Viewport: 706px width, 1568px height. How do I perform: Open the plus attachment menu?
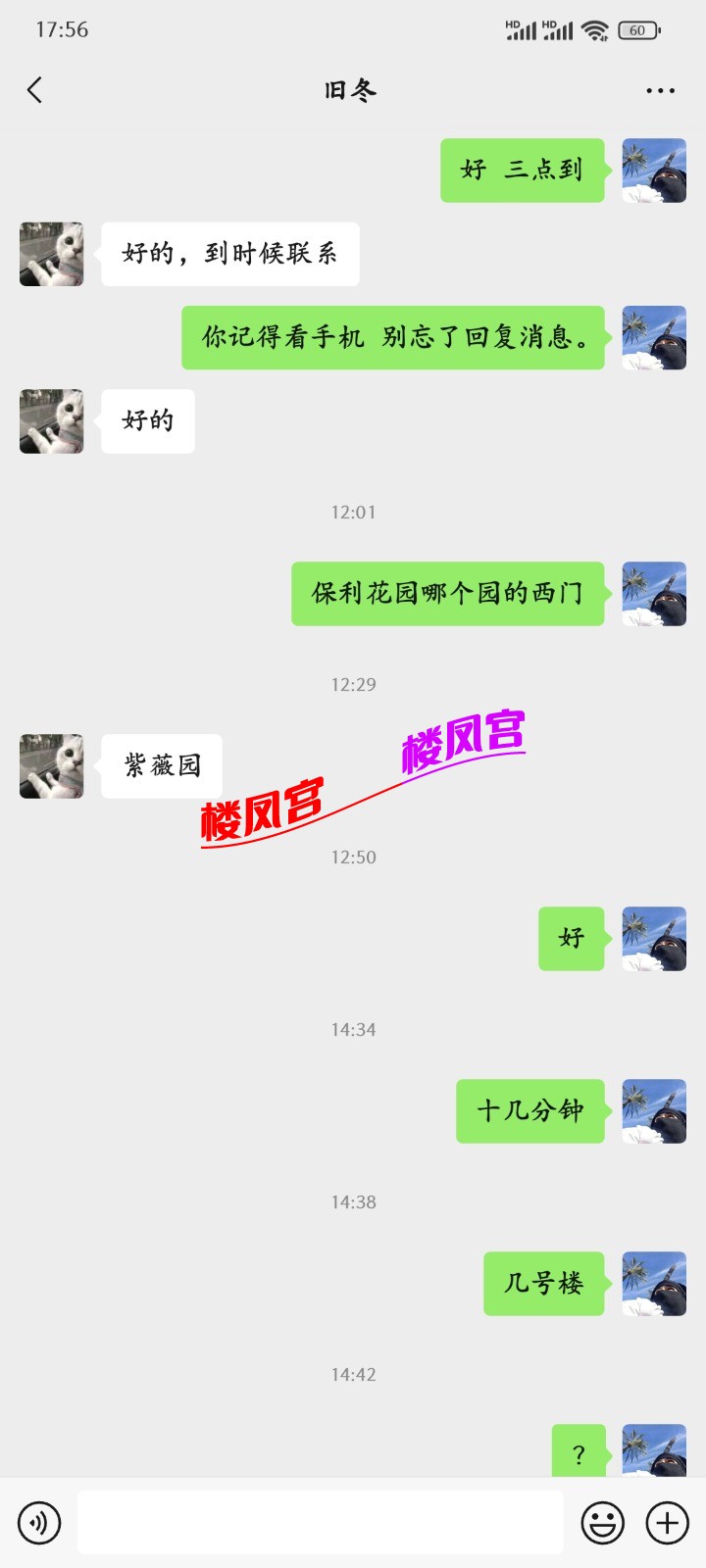[667, 1523]
